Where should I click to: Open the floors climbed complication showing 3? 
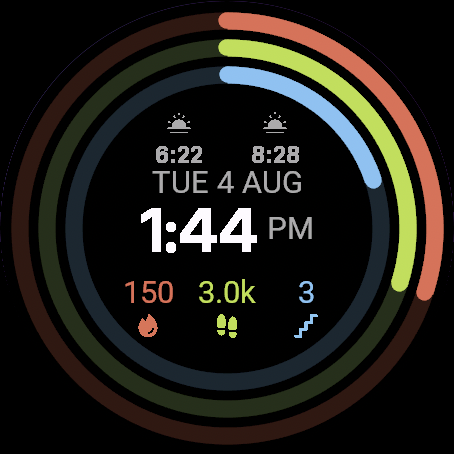(306, 308)
